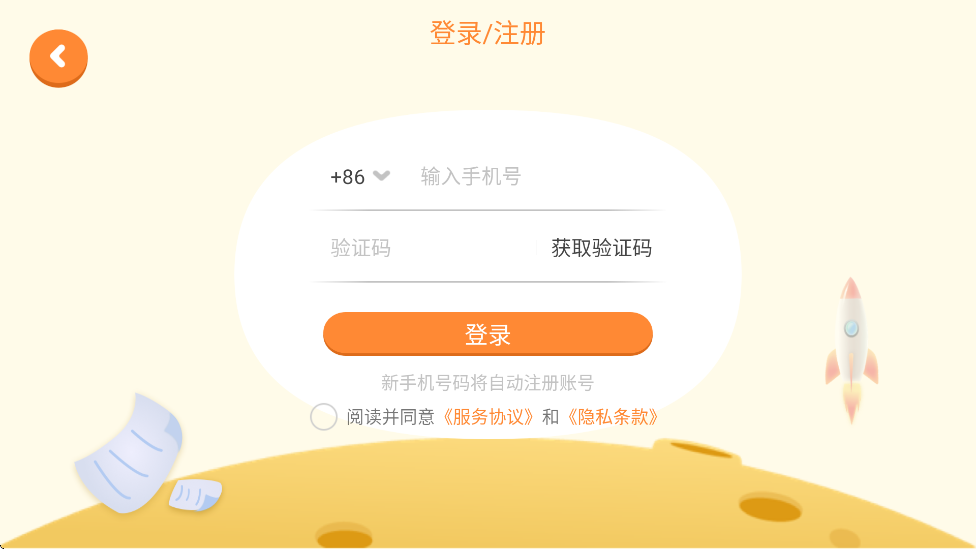The height and width of the screenshot is (549, 976).
Task: Tap the phone number input field
Action: [x=530, y=177]
